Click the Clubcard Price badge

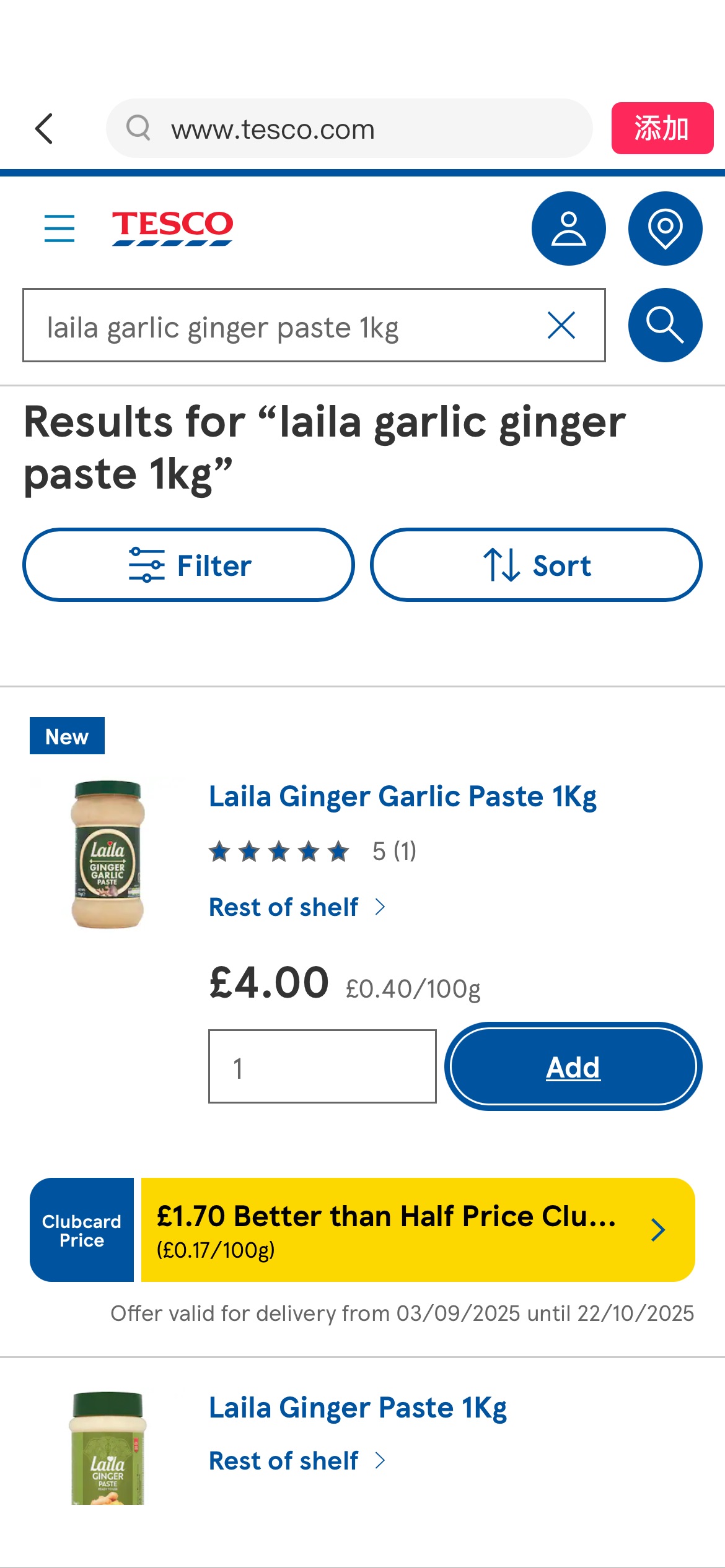pos(82,1229)
